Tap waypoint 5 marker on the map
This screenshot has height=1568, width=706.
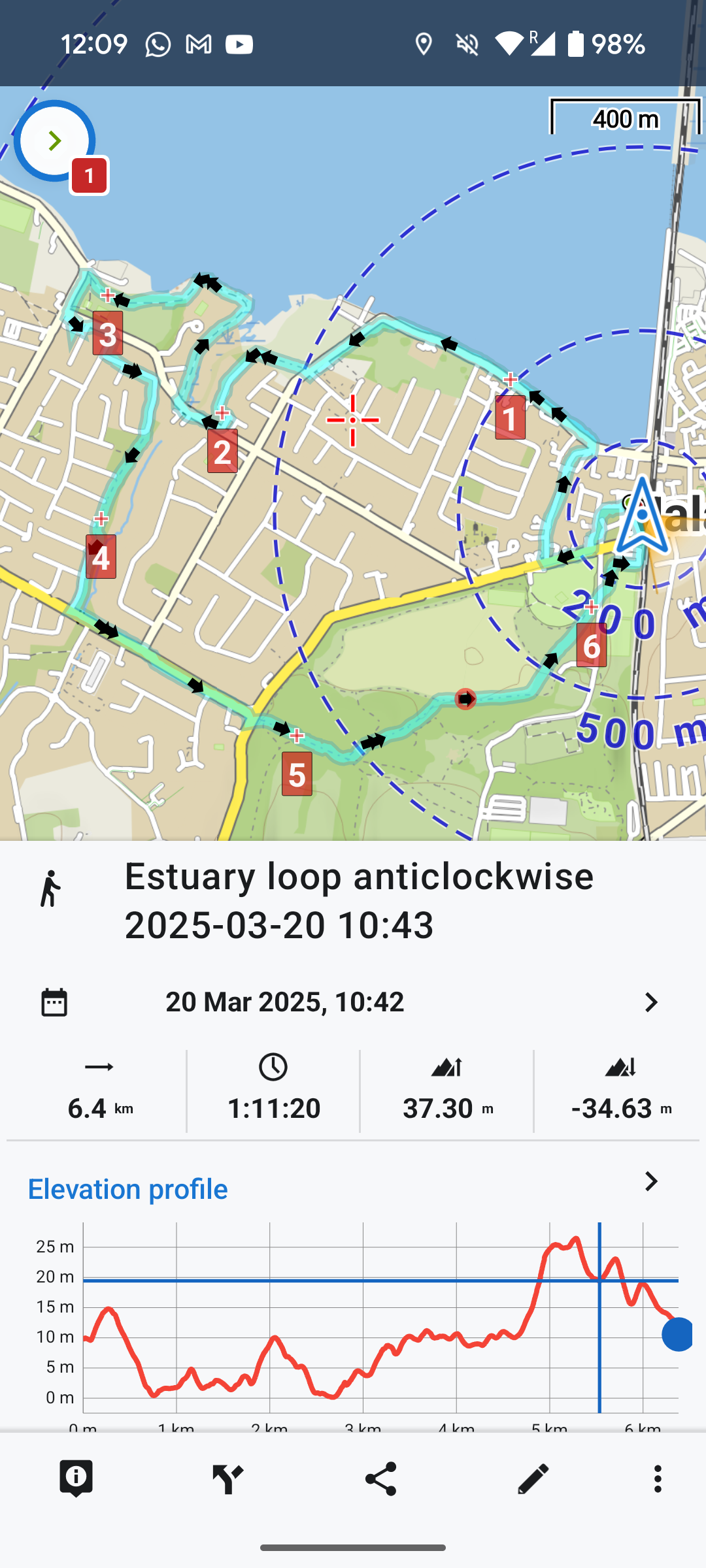point(297,774)
